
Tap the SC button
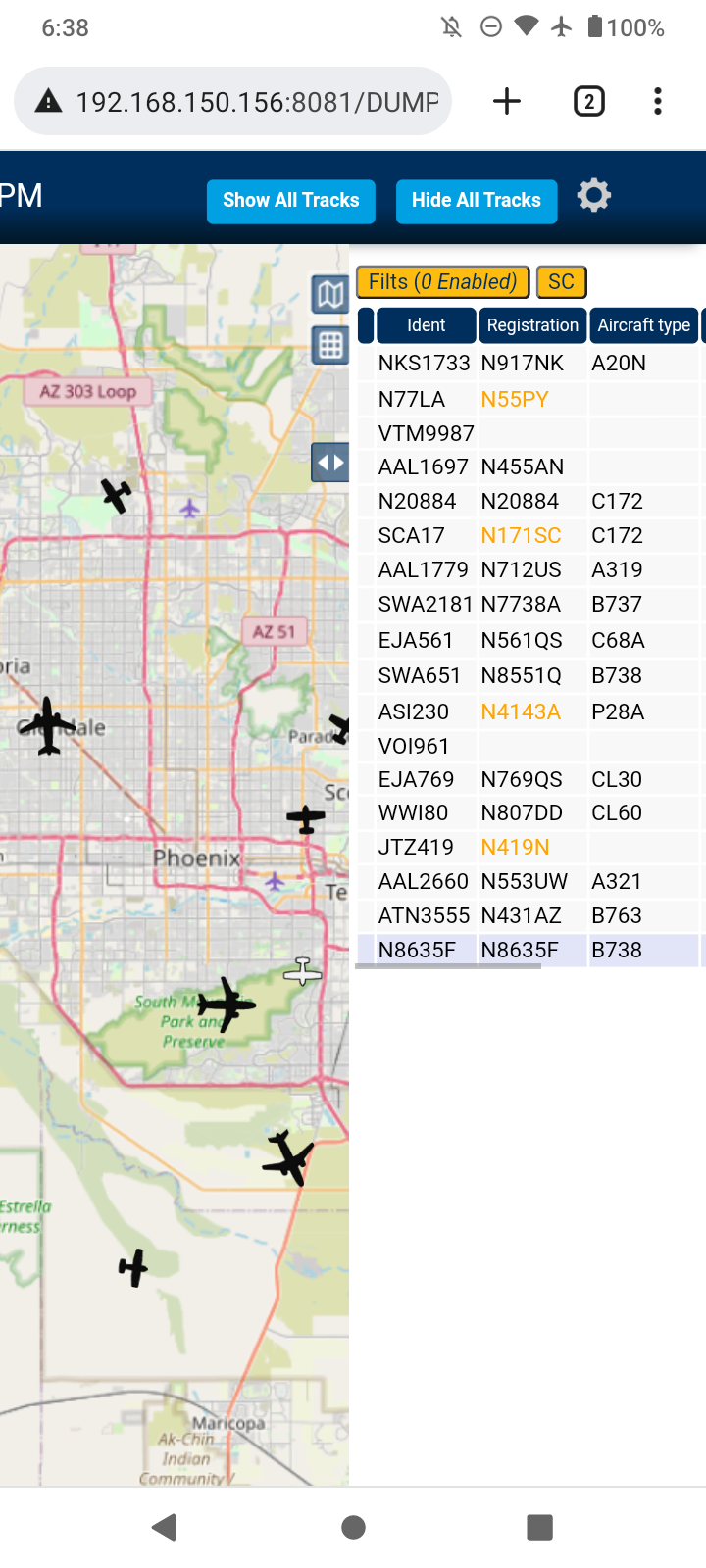click(561, 282)
